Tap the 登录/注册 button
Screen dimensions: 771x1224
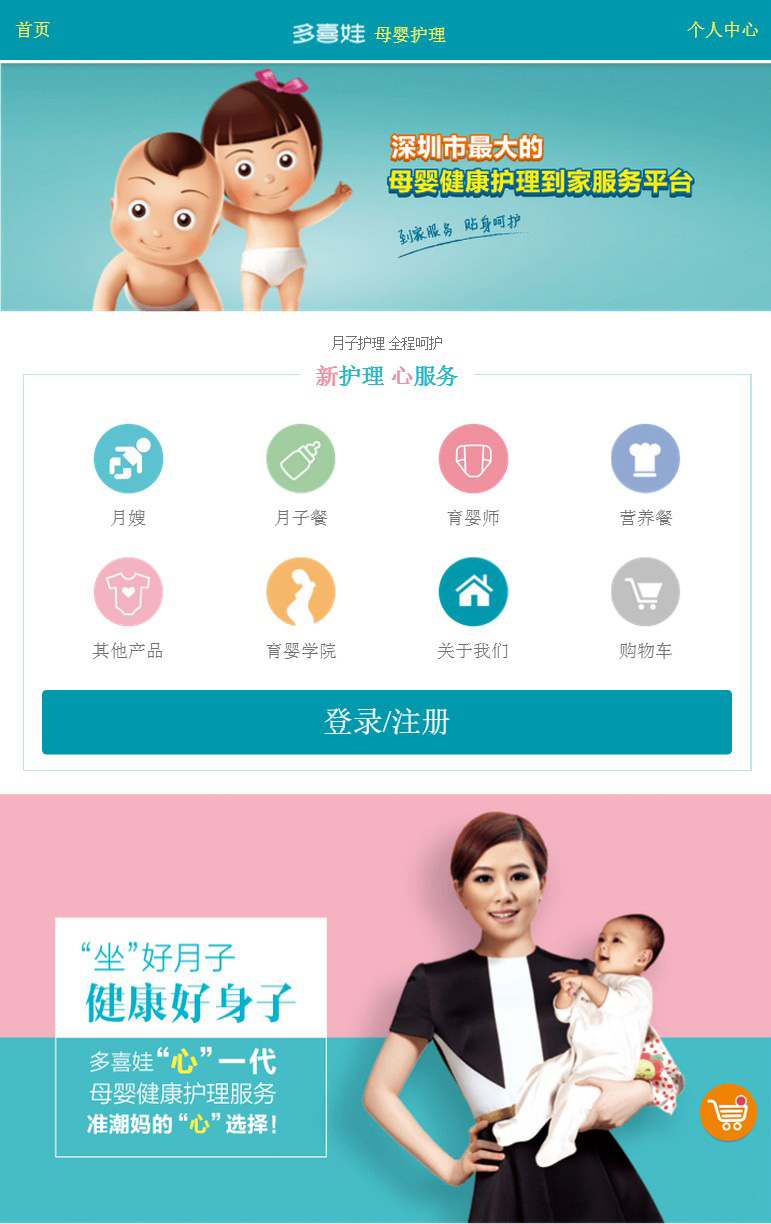click(x=386, y=722)
